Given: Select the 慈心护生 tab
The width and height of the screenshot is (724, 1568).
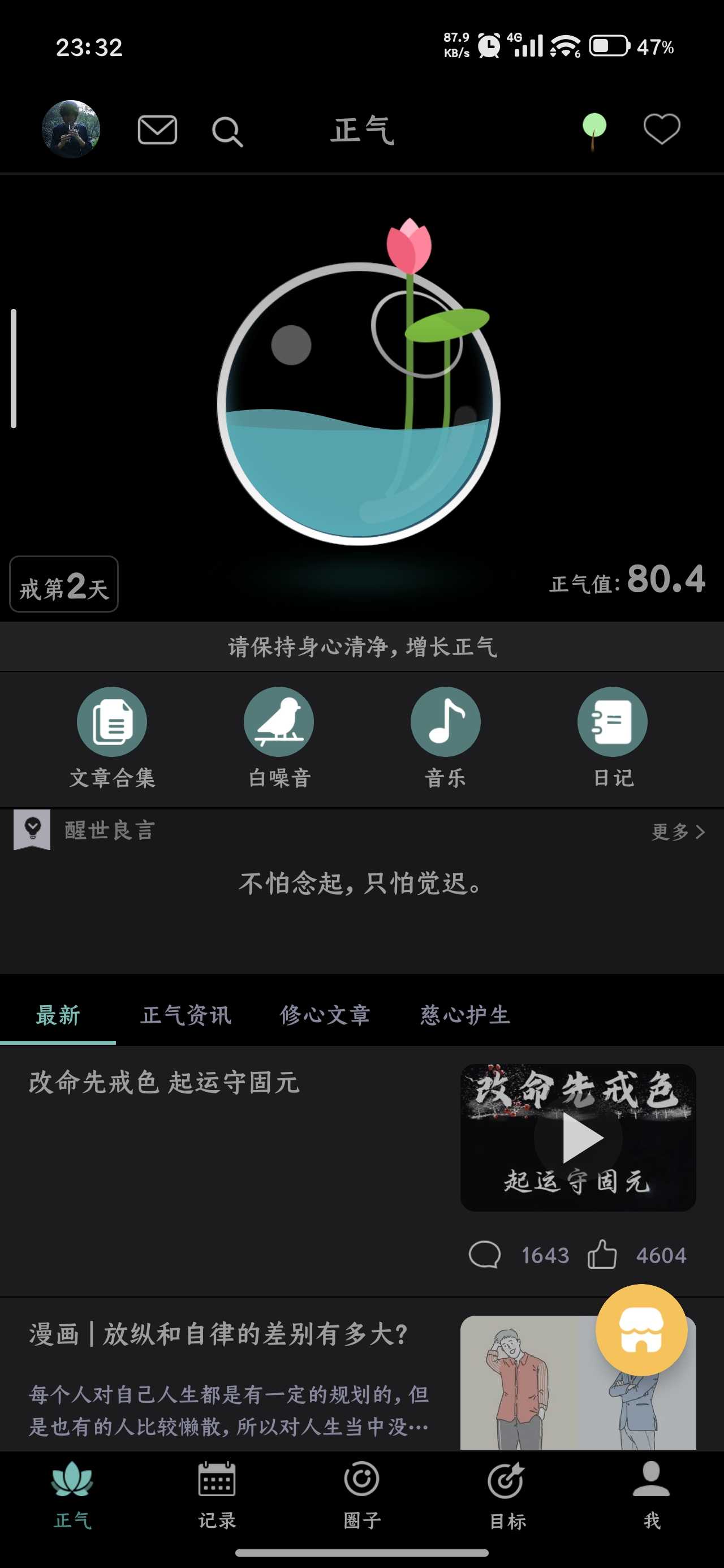Looking at the screenshot, I should click(465, 1015).
